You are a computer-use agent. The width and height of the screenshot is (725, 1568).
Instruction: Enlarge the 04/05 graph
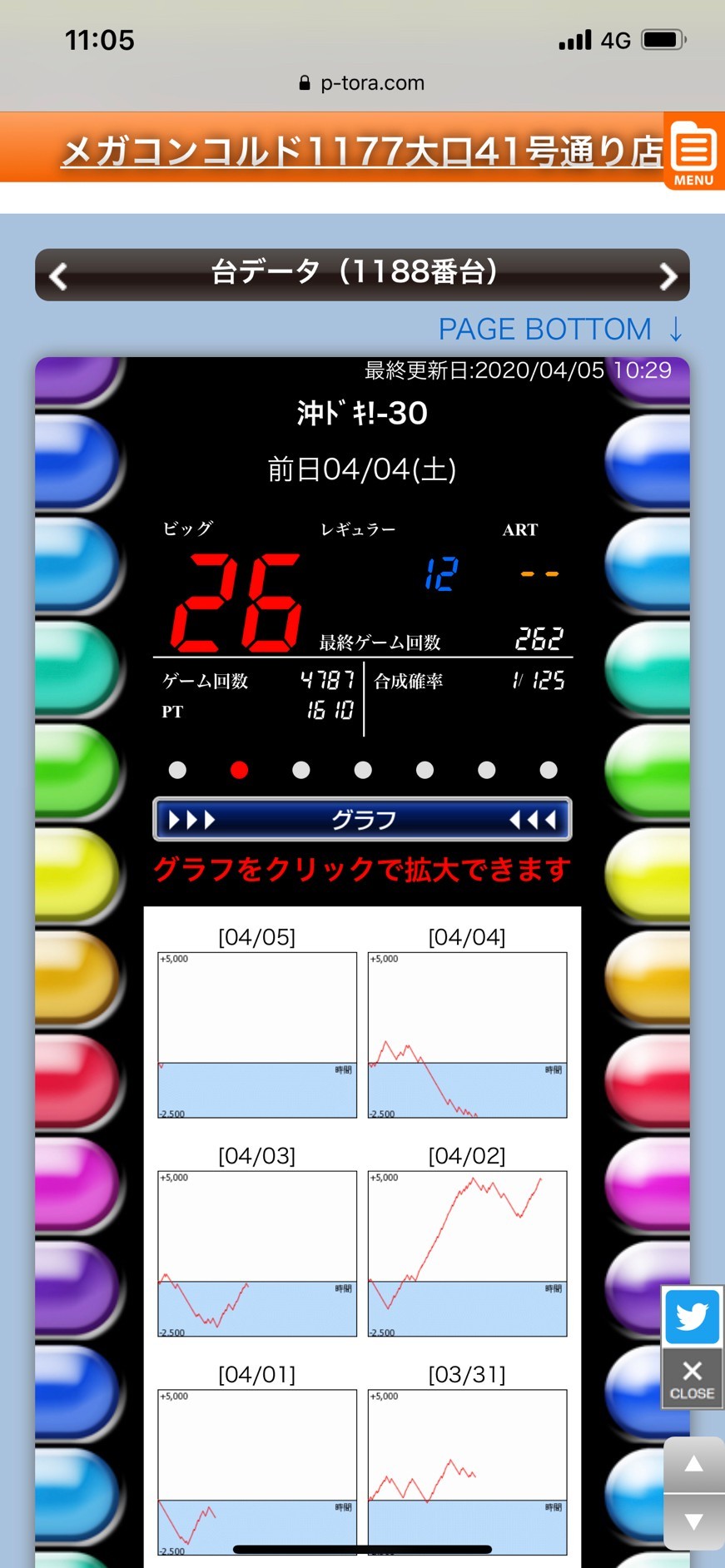coord(257,1035)
